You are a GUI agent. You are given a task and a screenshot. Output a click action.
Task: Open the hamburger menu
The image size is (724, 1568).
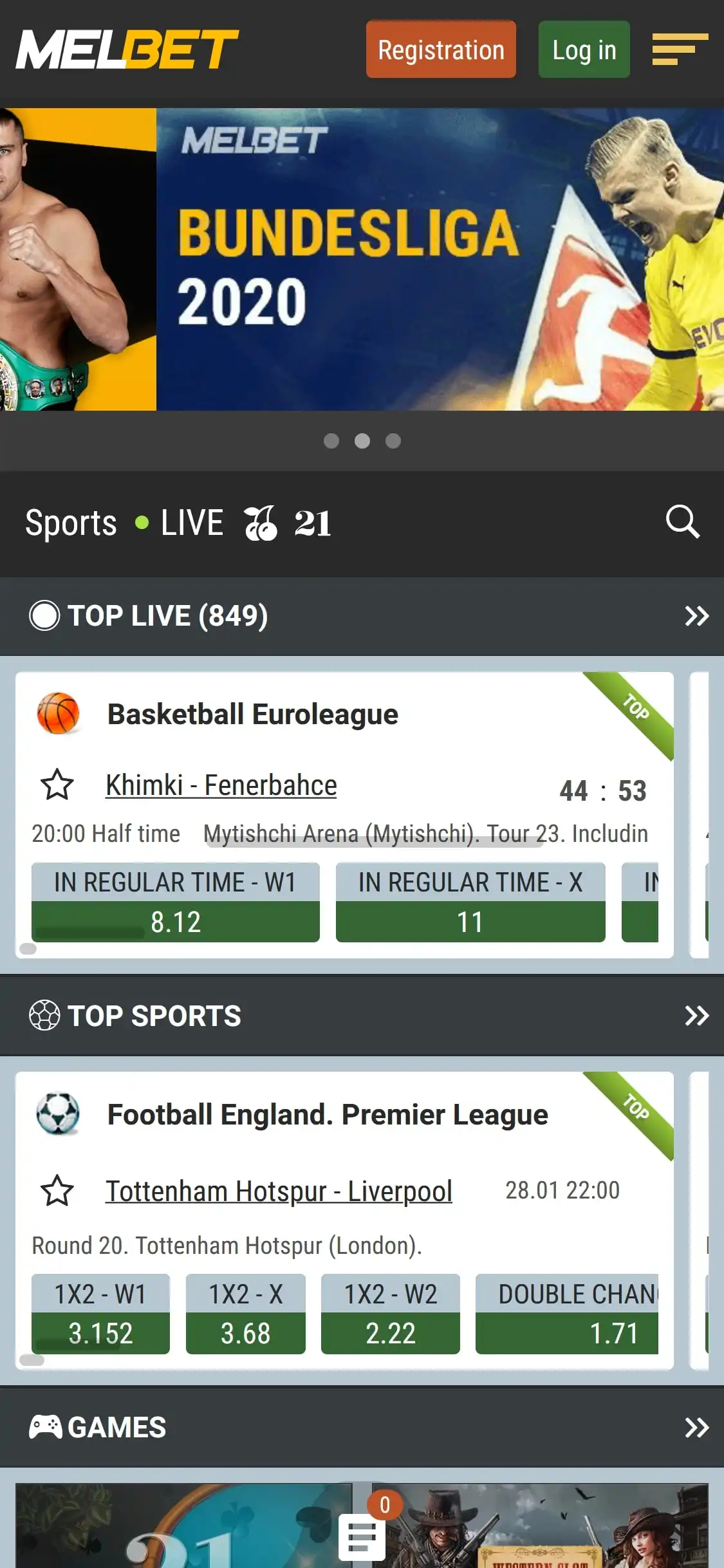point(680,50)
